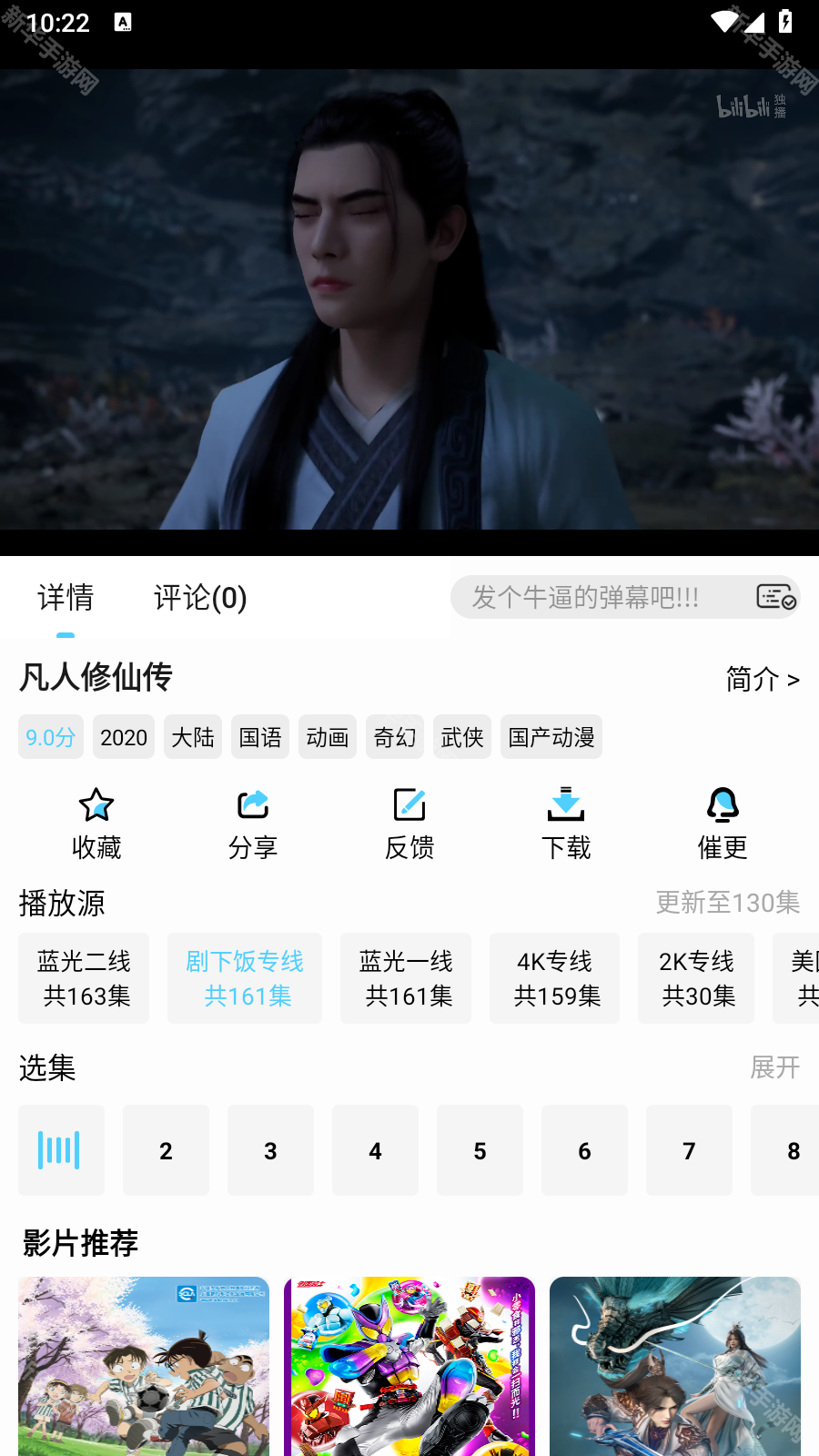
Task: Switch to the 评论(0) tab
Action: pyautogui.click(x=200, y=598)
